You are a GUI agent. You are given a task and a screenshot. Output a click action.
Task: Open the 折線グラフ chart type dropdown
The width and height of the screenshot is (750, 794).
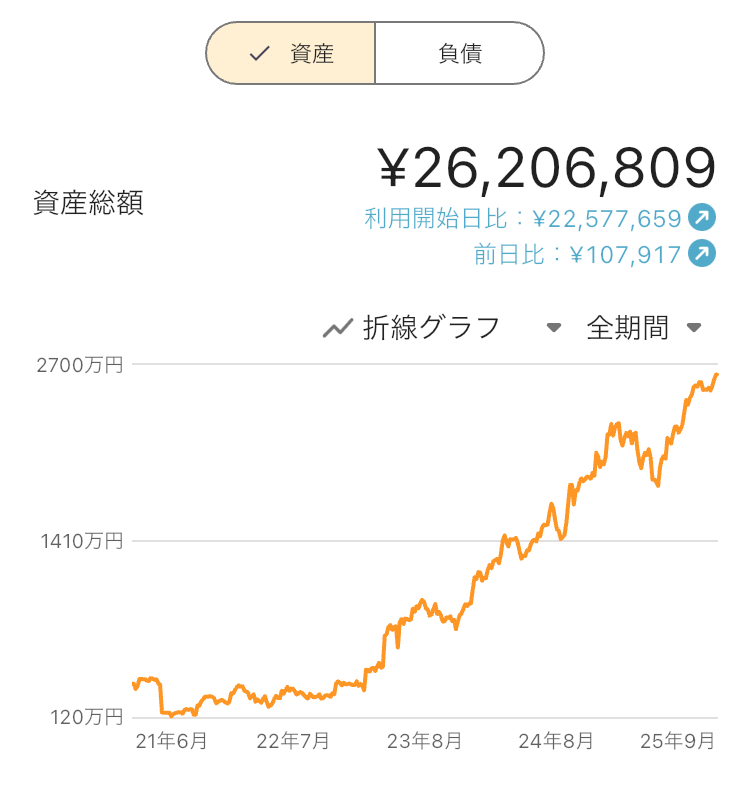coord(442,327)
